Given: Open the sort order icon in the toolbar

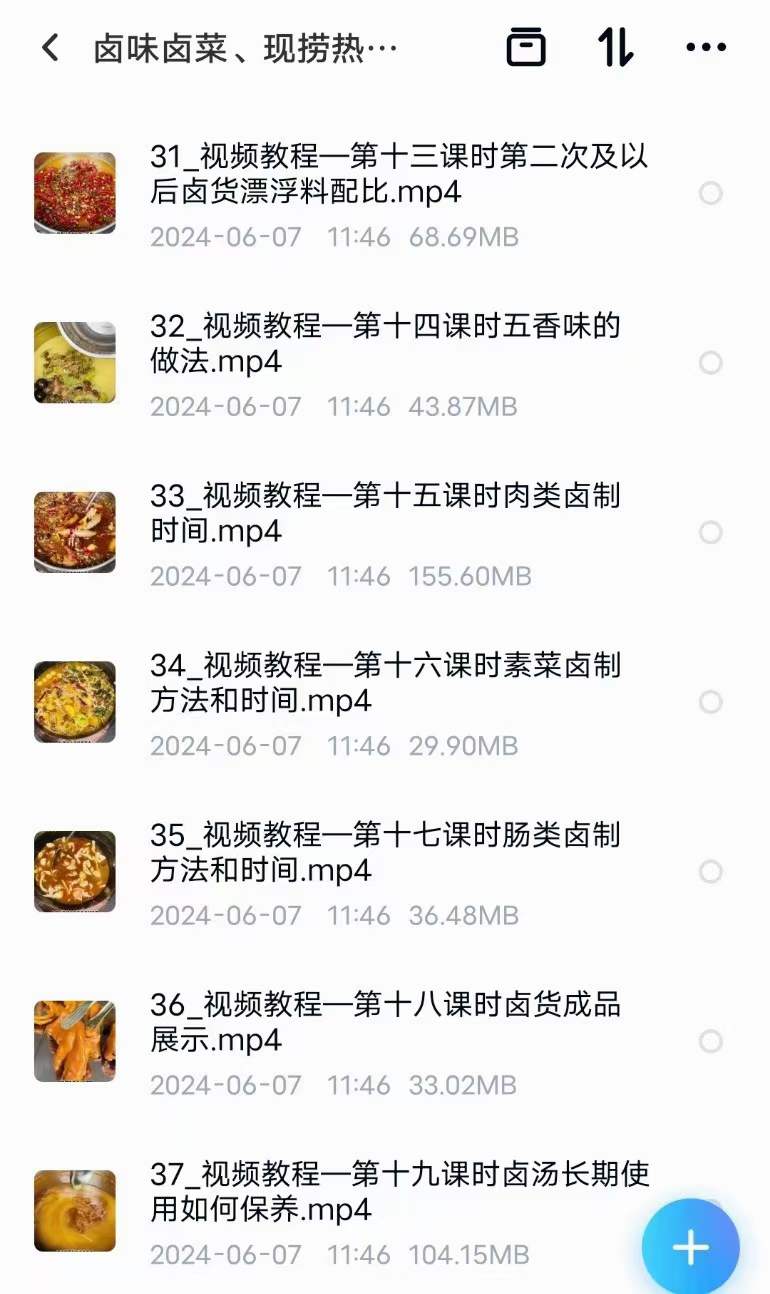Looking at the screenshot, I should tap(617, 47).
